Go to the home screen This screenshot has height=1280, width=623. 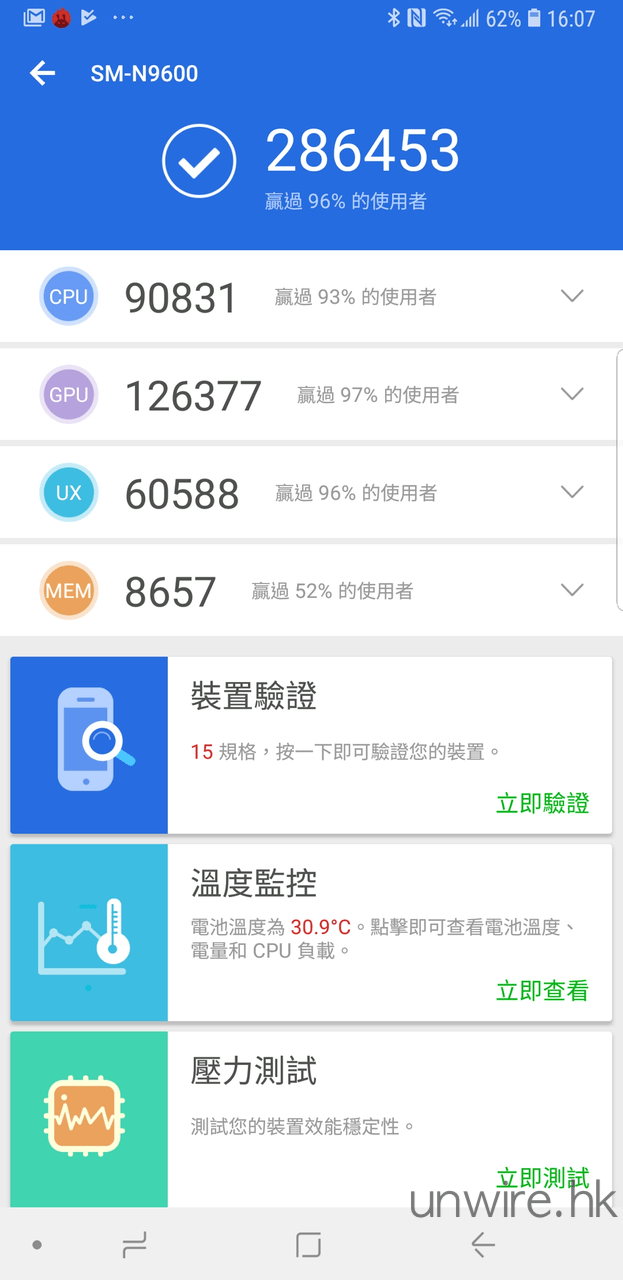coord(309,1245)
